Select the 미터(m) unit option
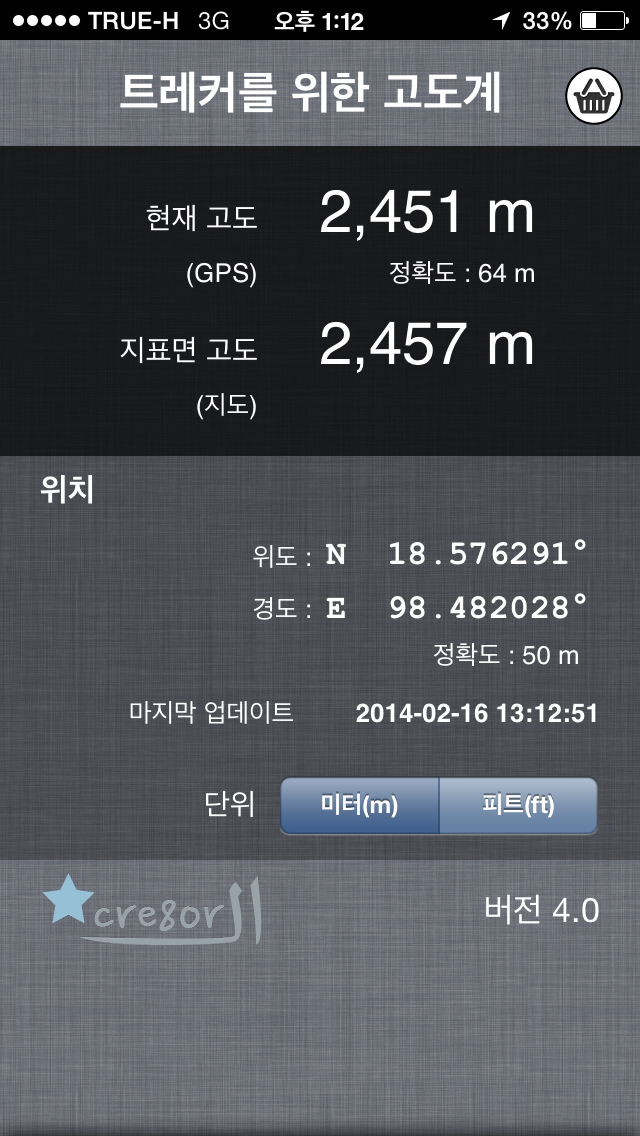640x1136 pixels. [x=360, y=806]
